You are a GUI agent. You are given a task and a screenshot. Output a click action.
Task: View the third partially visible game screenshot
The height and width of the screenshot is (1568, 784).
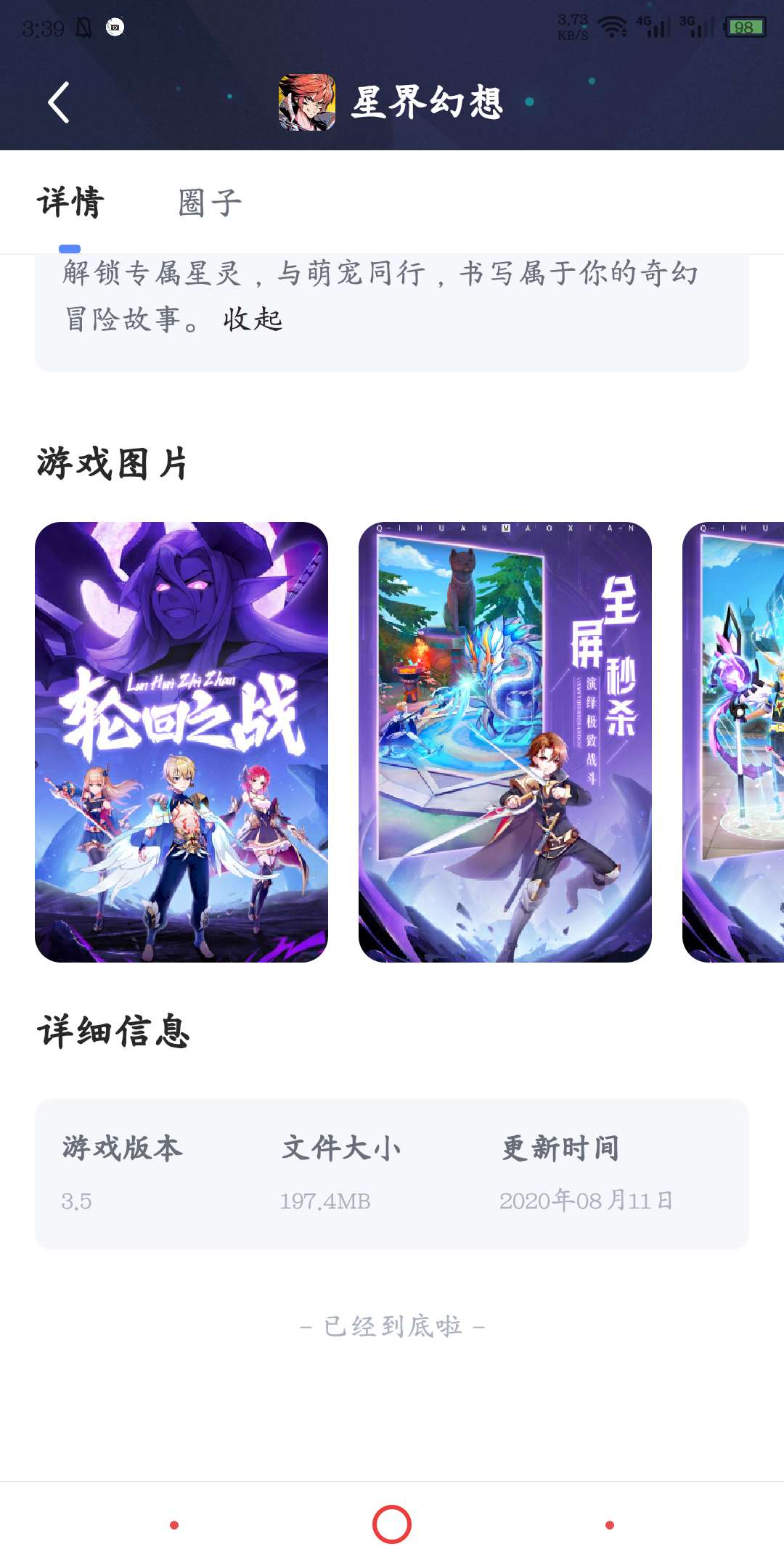tap(733, 741)
